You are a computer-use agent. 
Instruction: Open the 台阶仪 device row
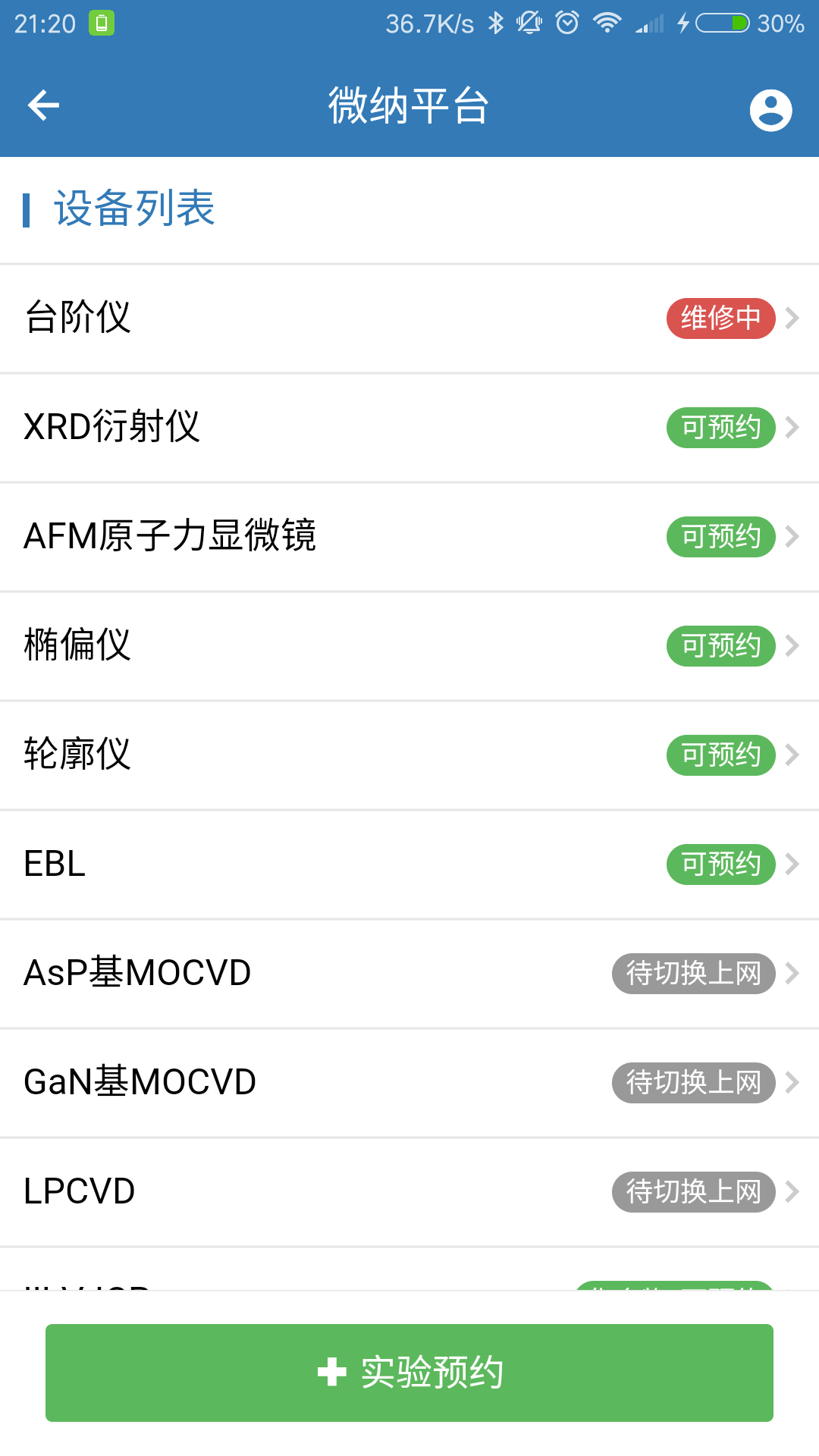pyautogui.click(x=409, y=318)
